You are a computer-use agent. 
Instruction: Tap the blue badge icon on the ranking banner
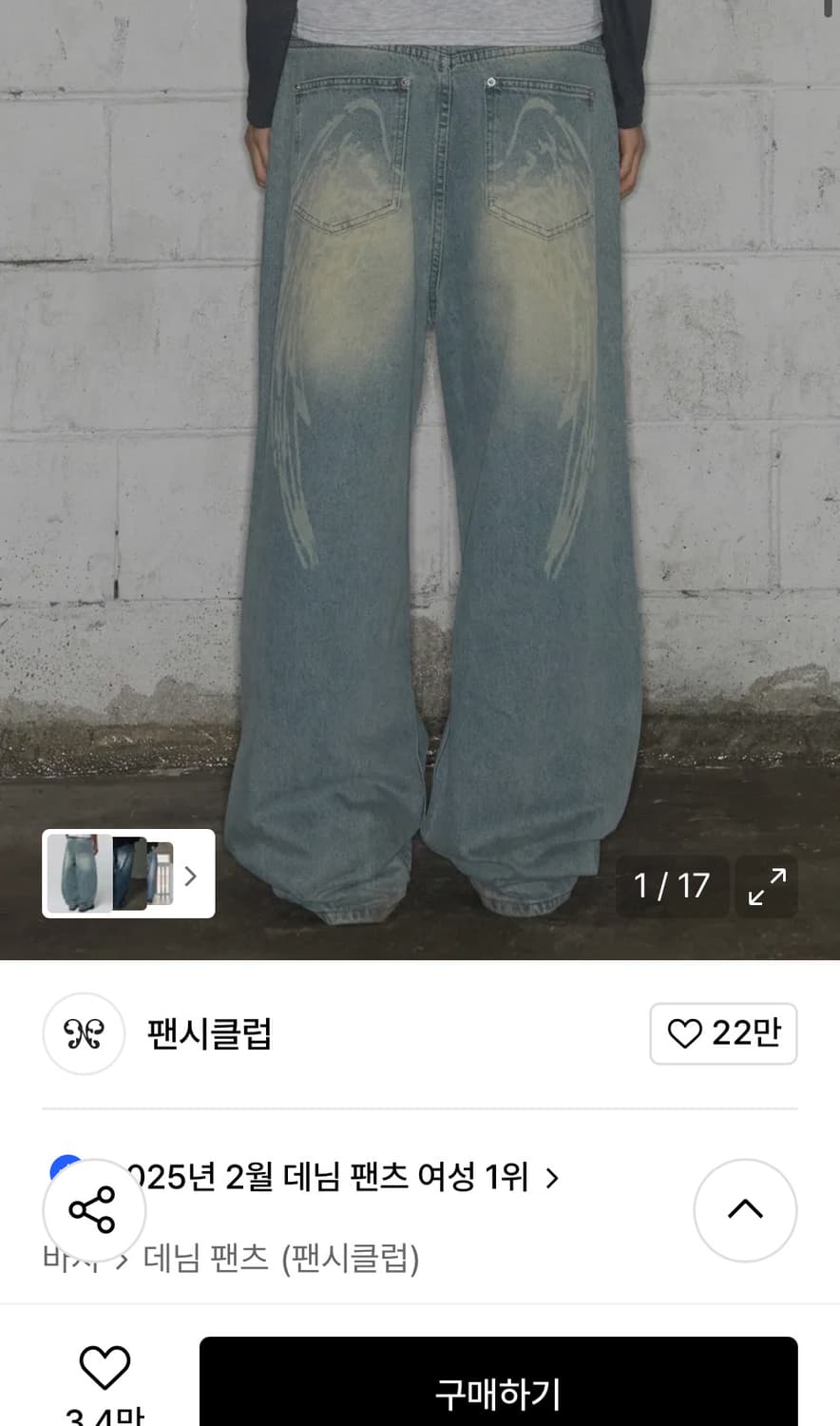(67, 1166)
